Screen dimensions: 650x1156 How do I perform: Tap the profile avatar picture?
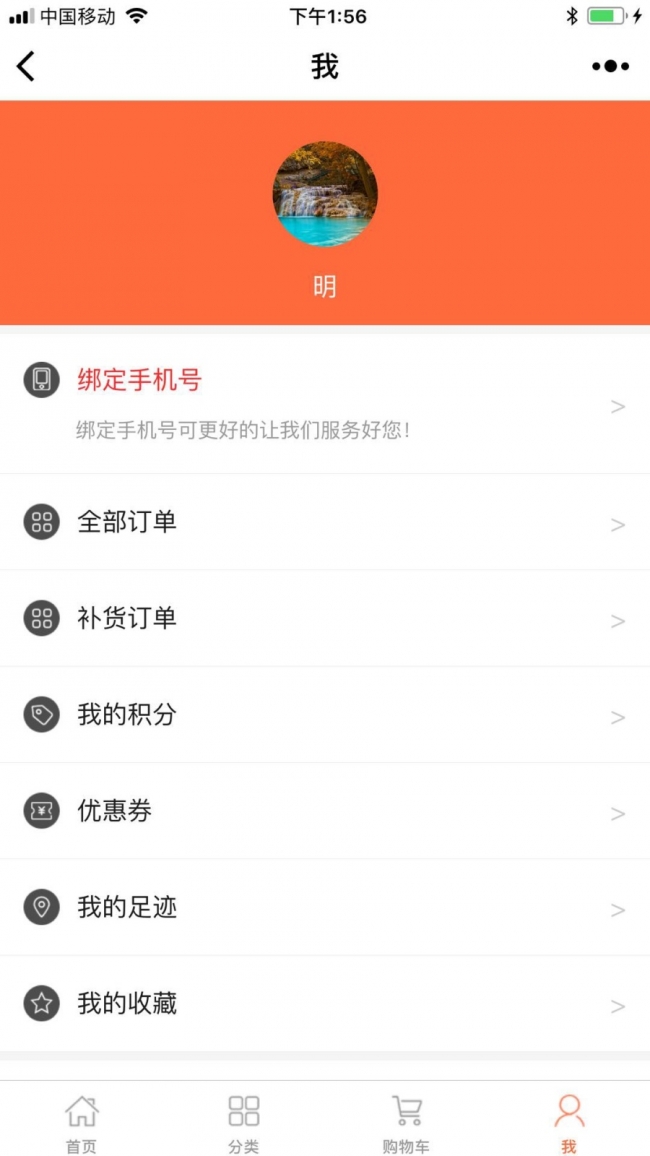(x=325, y=194)
